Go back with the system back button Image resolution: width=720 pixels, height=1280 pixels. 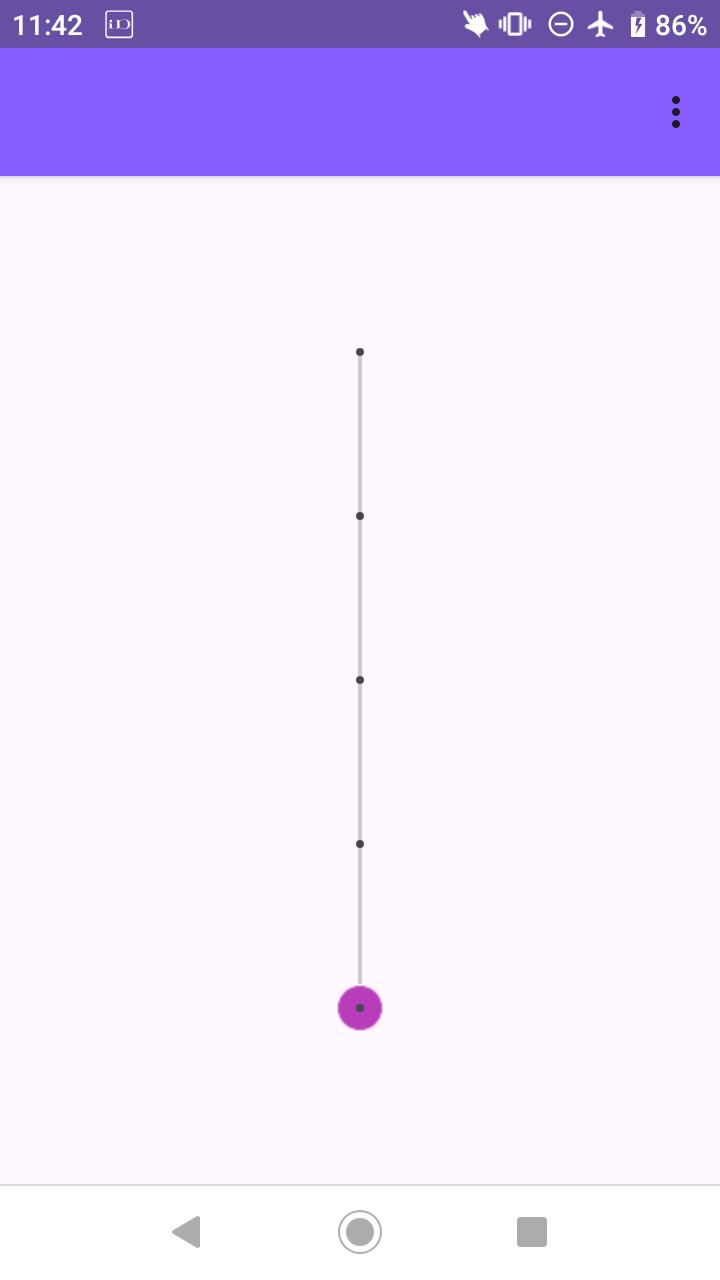186,1232
